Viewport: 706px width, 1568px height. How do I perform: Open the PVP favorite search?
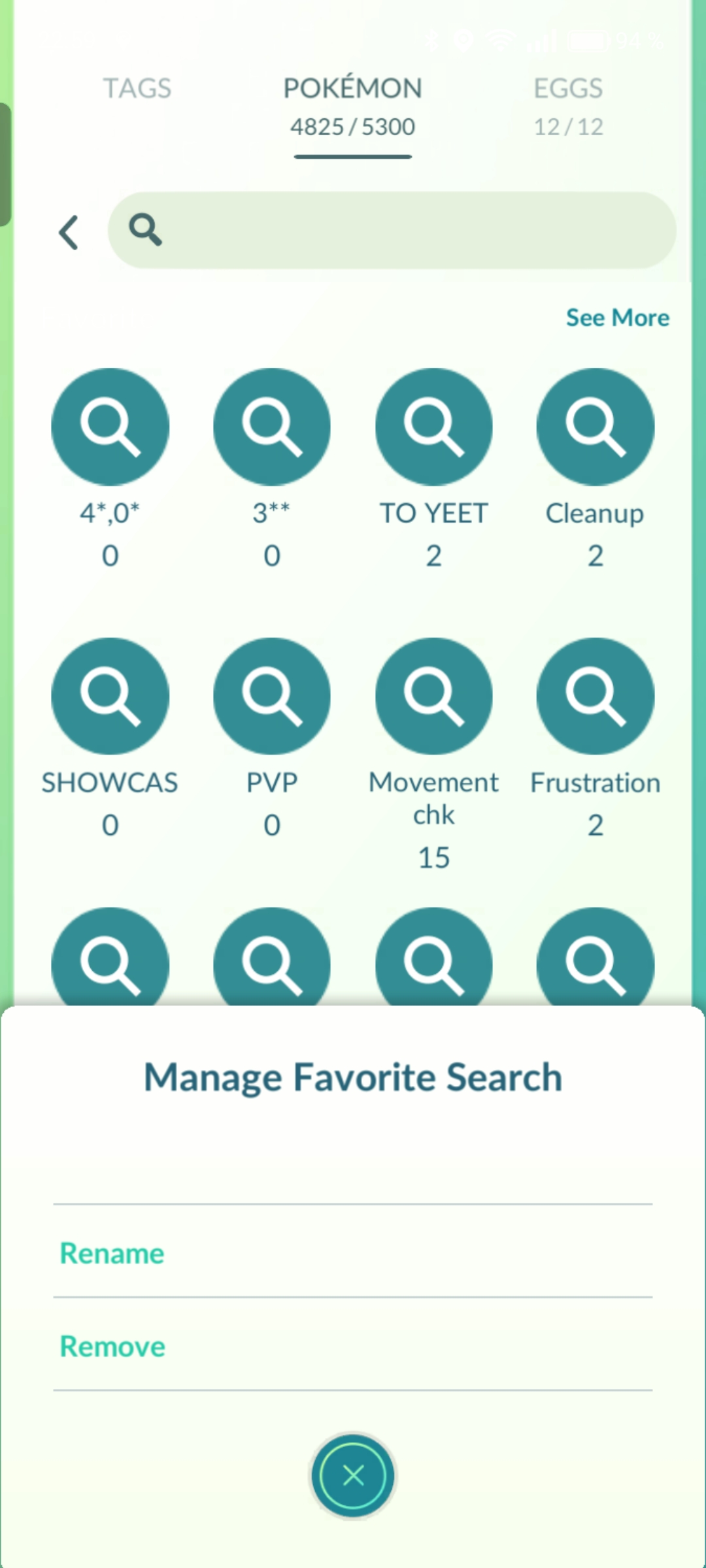pos(271,694)
